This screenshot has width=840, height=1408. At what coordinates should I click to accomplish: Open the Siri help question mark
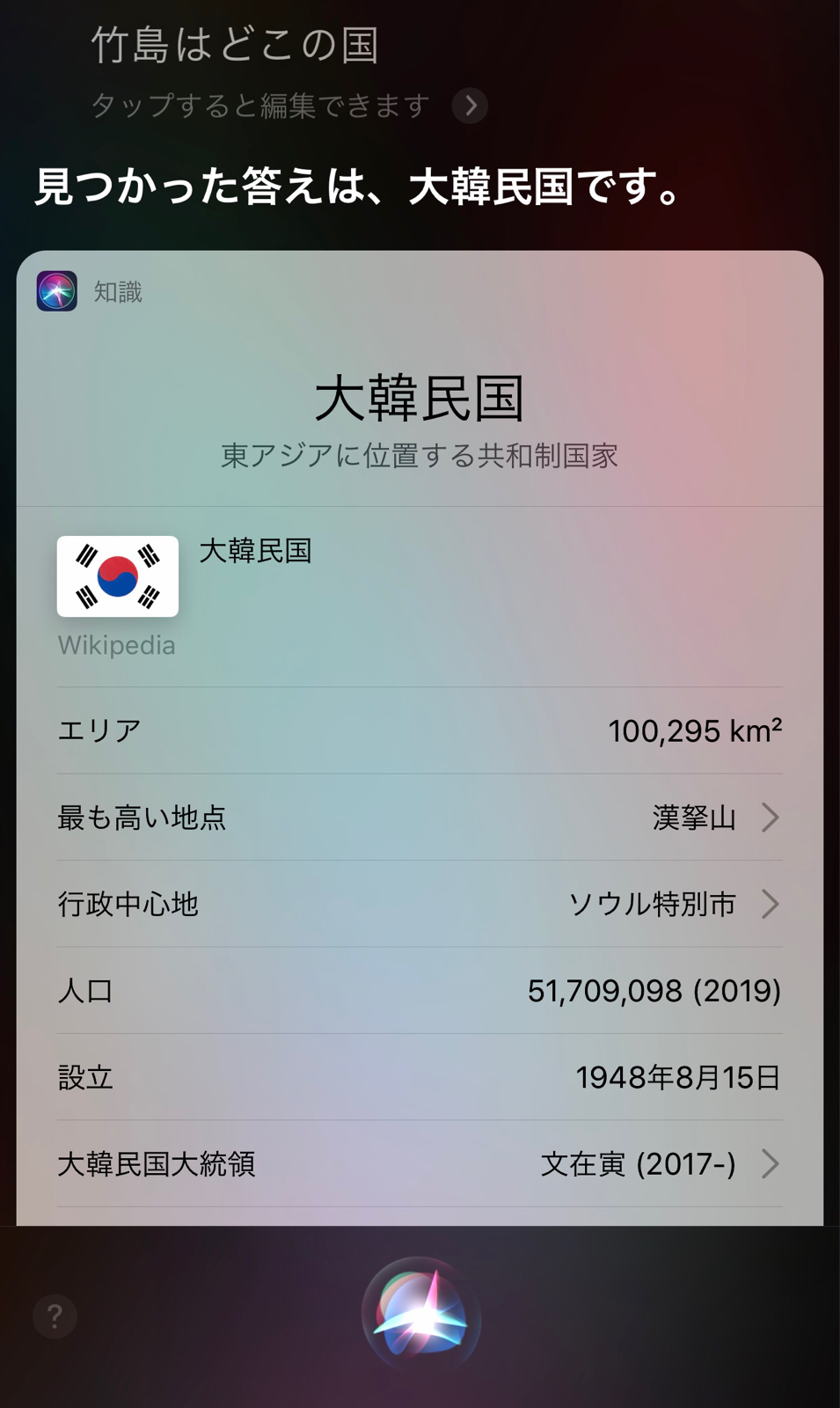(x=55, y=1316)
